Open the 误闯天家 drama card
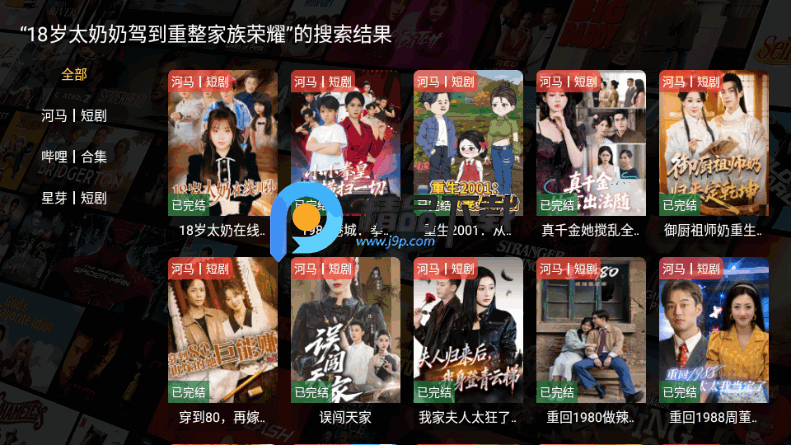791x445 pixels. 346,330
